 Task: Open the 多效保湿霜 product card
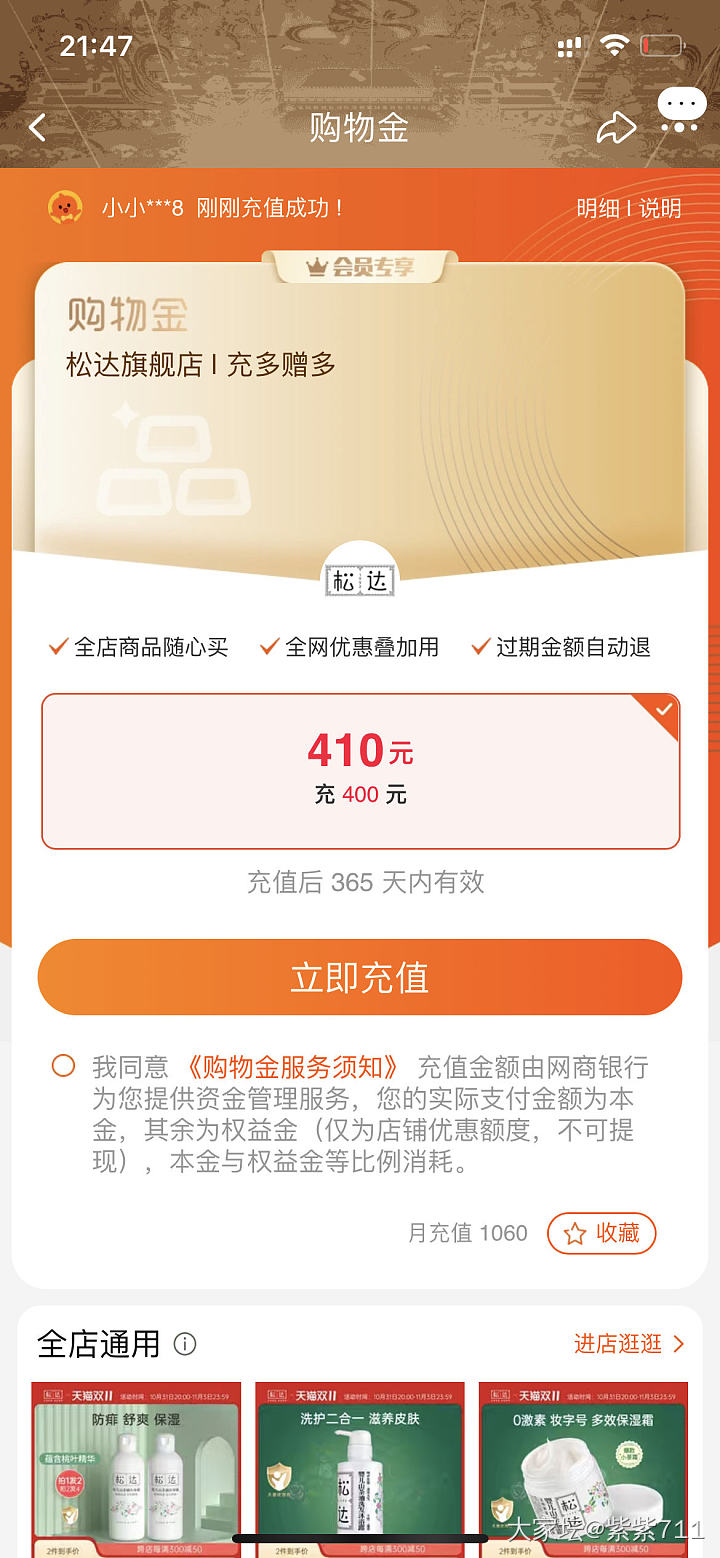tap(583, 1469)
